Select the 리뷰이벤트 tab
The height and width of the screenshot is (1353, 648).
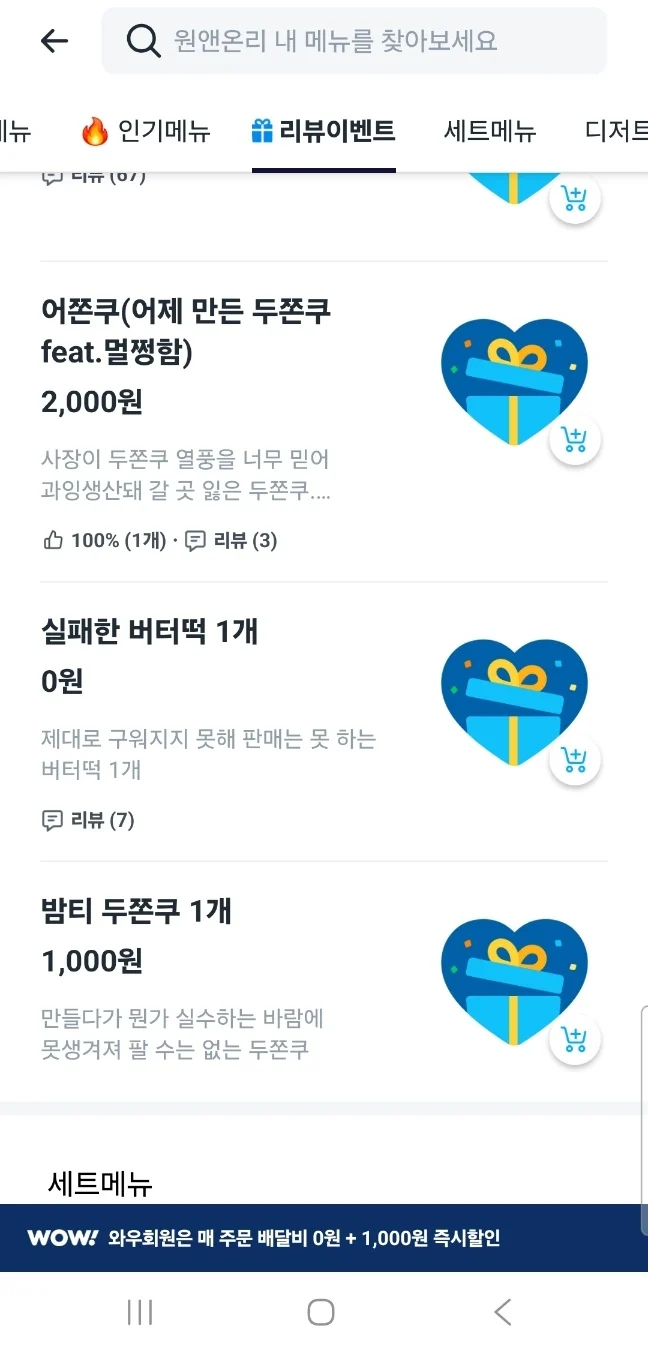coord(324,131)
